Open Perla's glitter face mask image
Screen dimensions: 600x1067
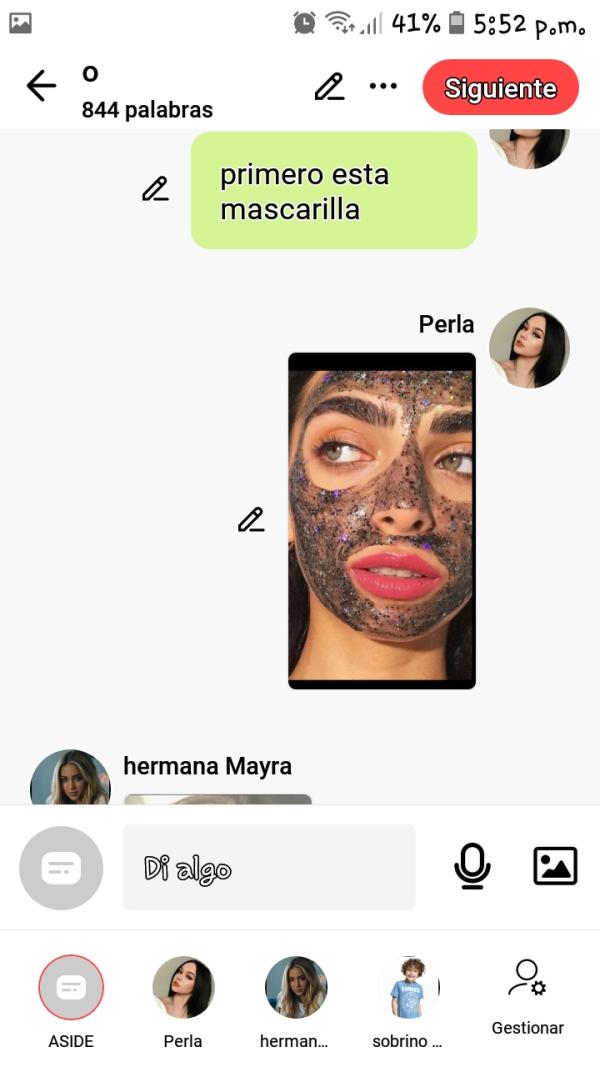382,520
